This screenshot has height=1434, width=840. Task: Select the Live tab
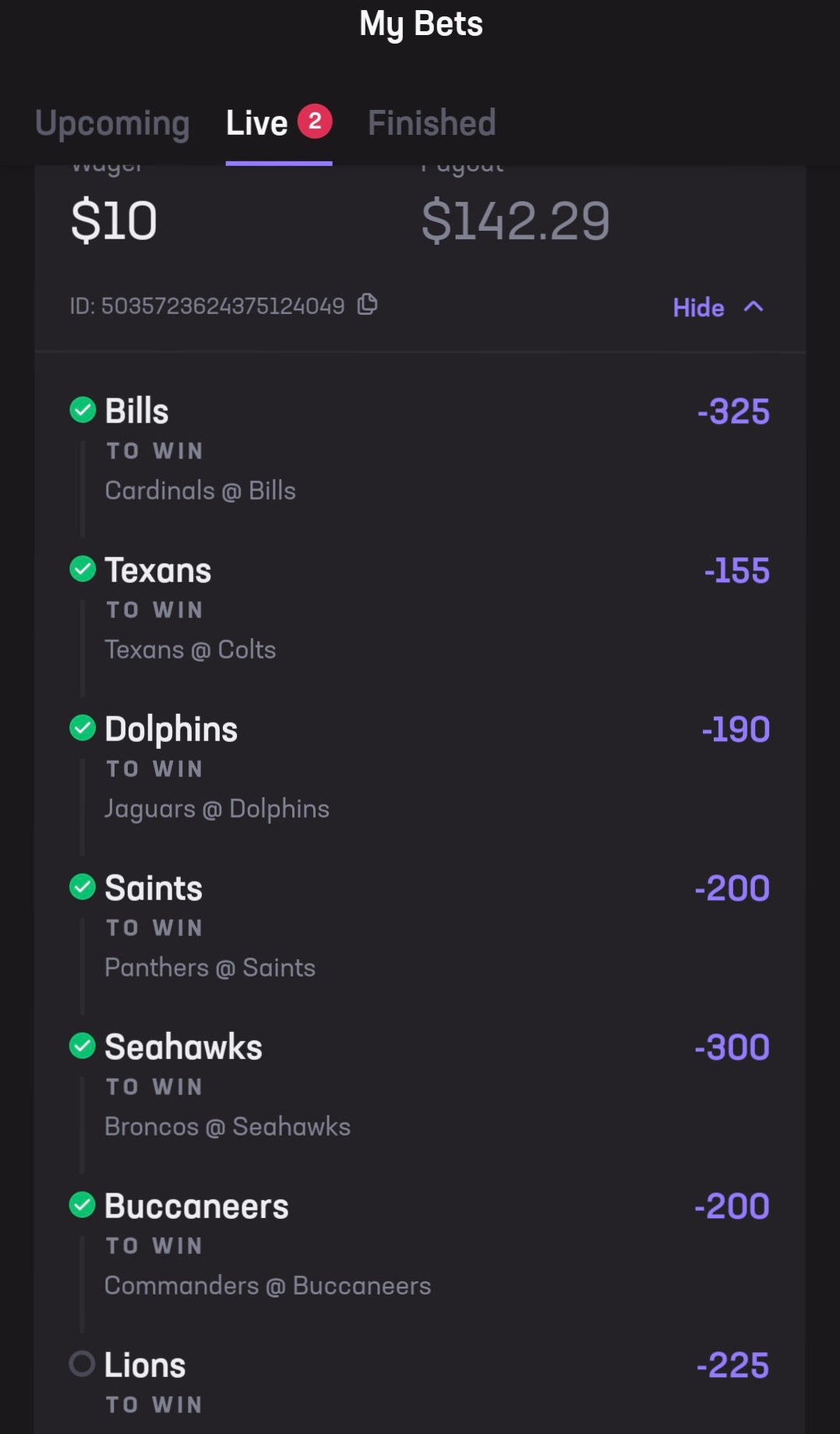(279, 123)
